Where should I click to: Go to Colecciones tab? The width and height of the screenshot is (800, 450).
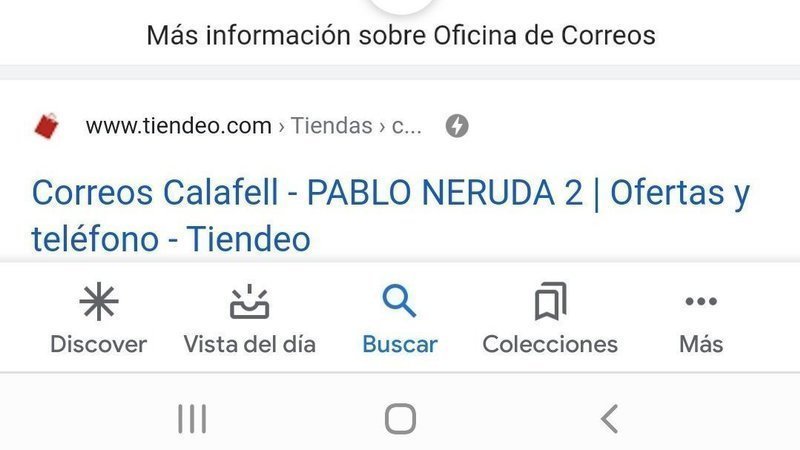click(550, 320)
